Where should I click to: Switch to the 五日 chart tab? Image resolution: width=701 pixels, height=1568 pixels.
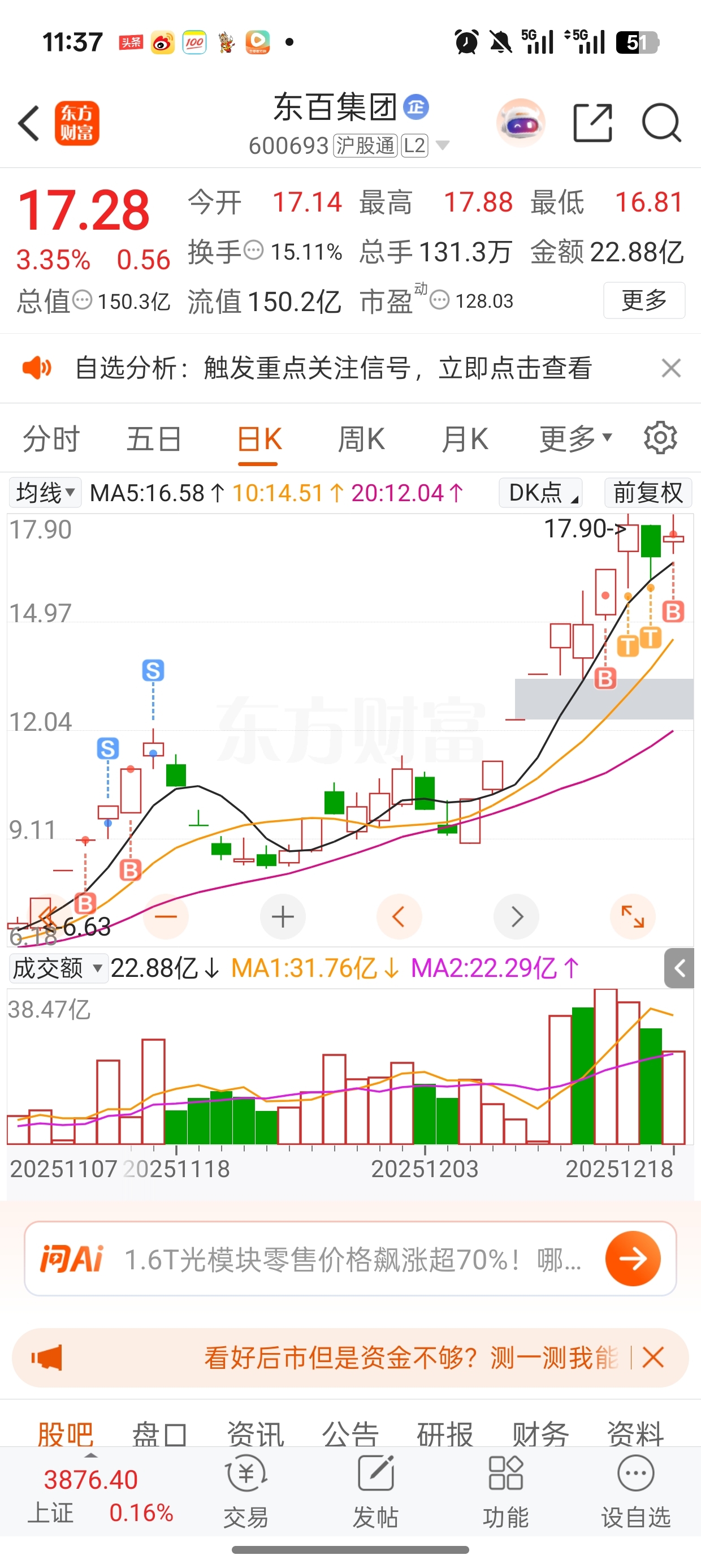[154, 439]
